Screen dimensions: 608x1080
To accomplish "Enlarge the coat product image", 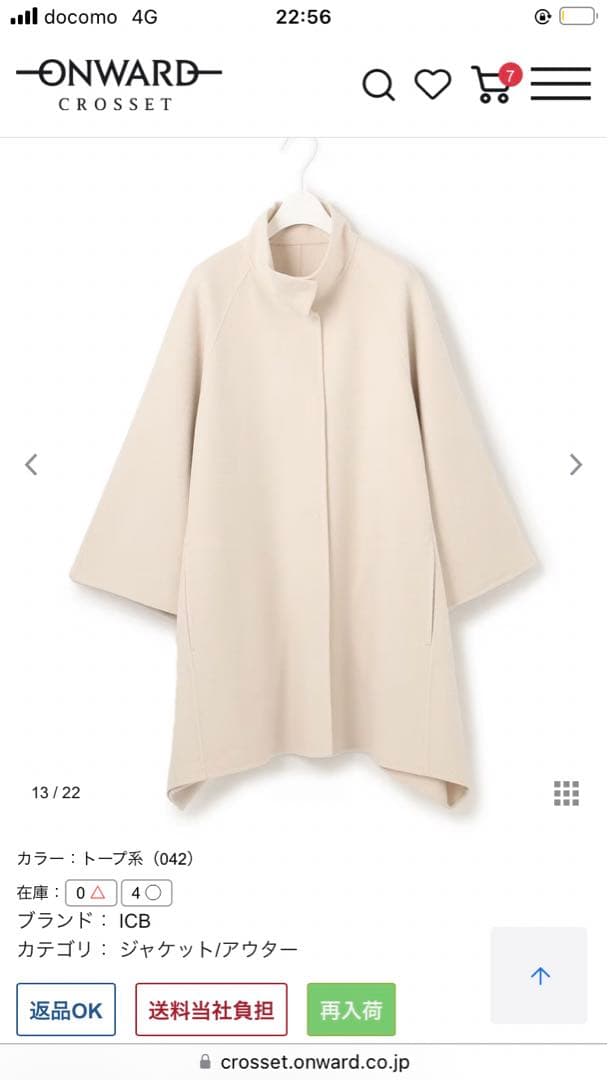I will click(305, 480).
